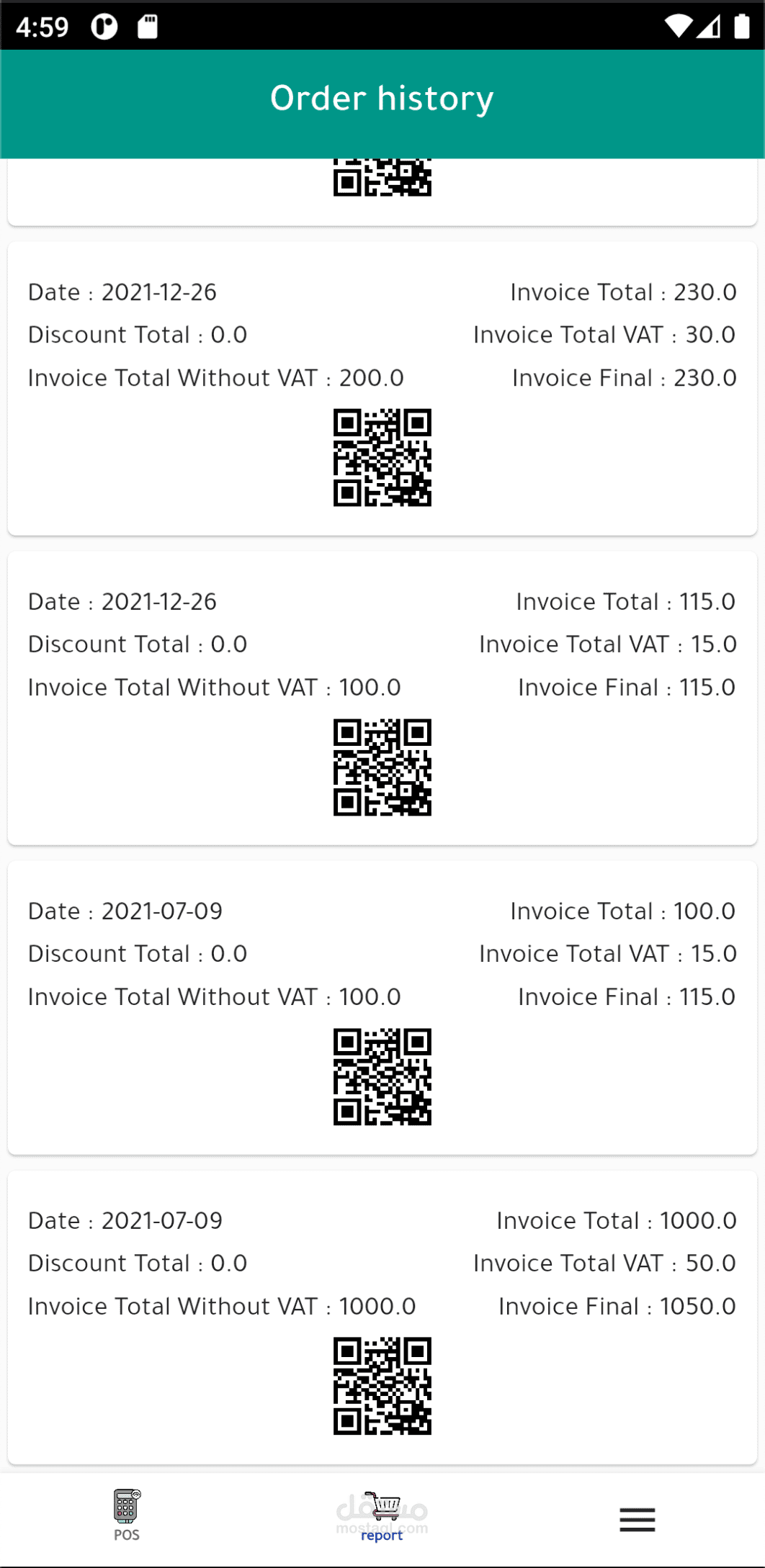Open the 2021-07-09 invoice totaling 100.0
This screenshot has width=765, height=1568.
tap(382, 1008)
